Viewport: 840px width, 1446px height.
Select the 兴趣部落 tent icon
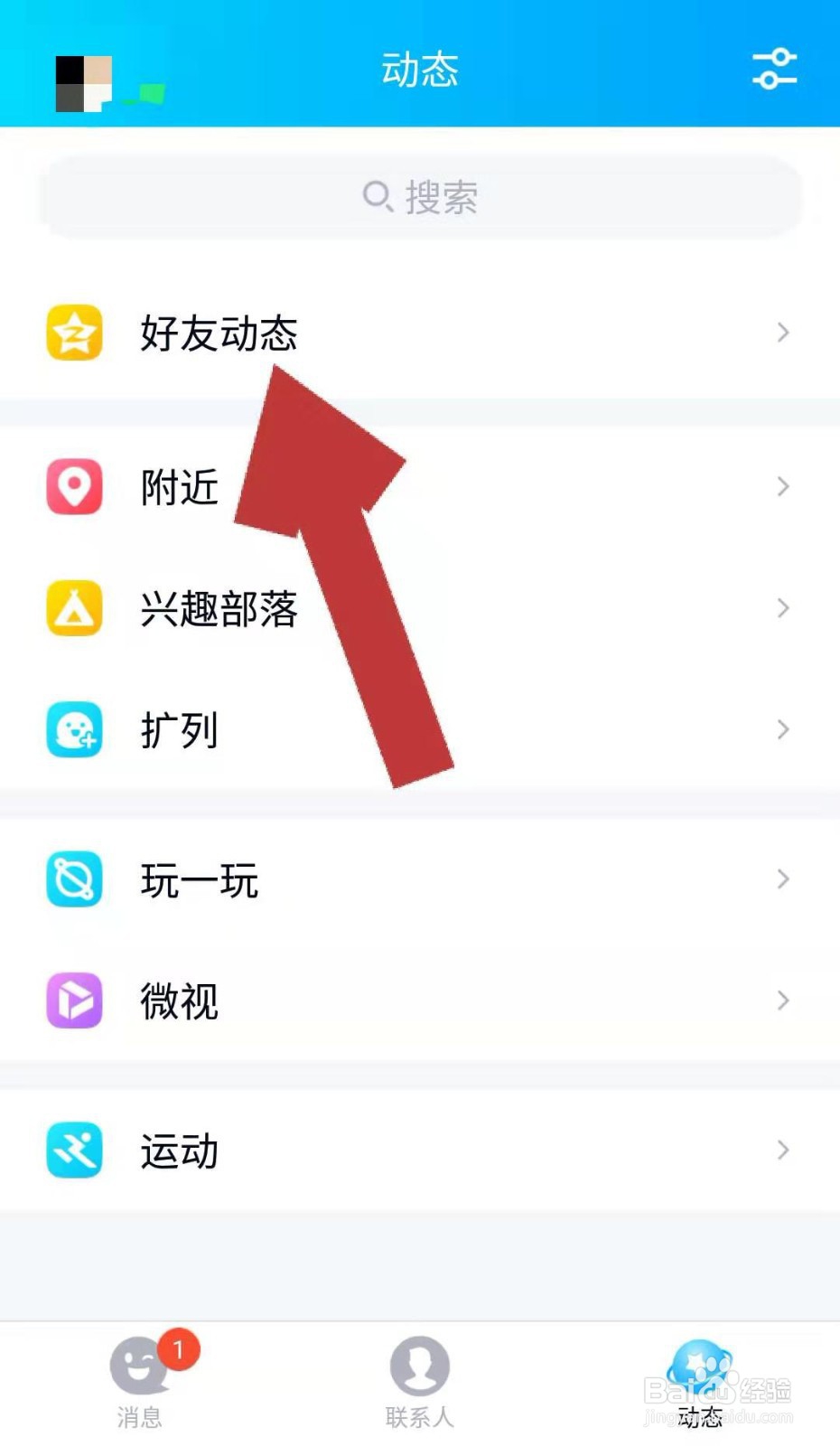pos(74,608)
